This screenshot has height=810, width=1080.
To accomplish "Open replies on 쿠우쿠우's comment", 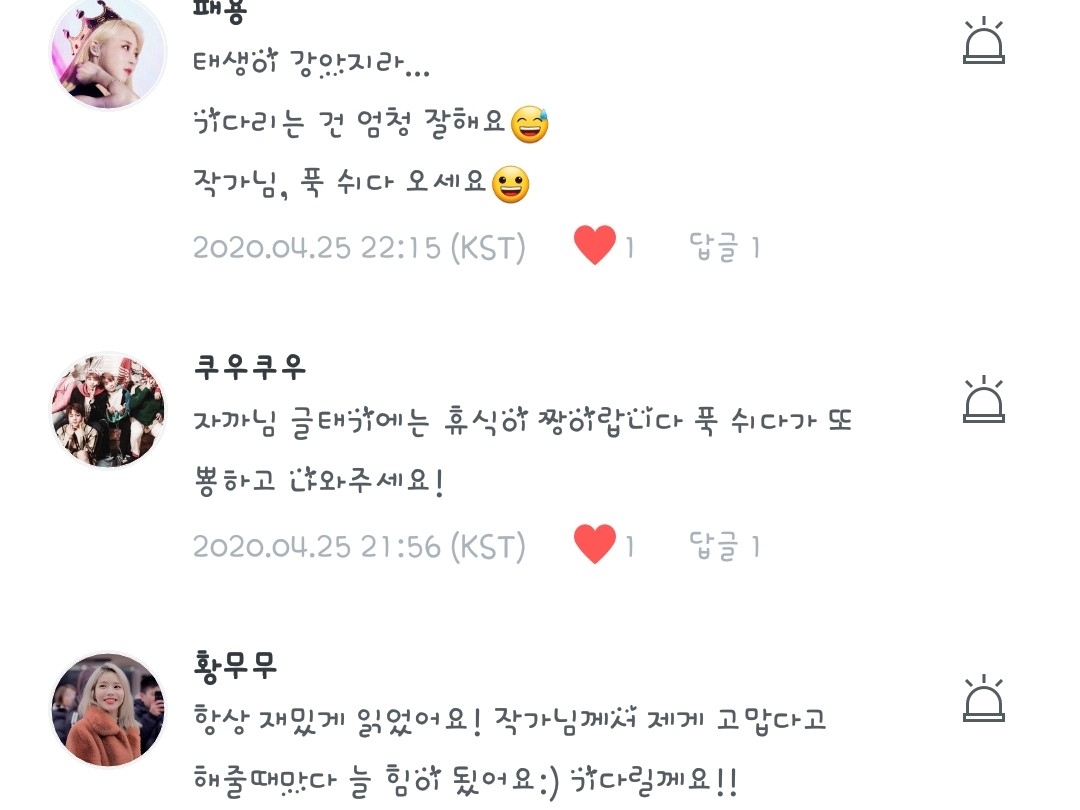I will point(725,547).
